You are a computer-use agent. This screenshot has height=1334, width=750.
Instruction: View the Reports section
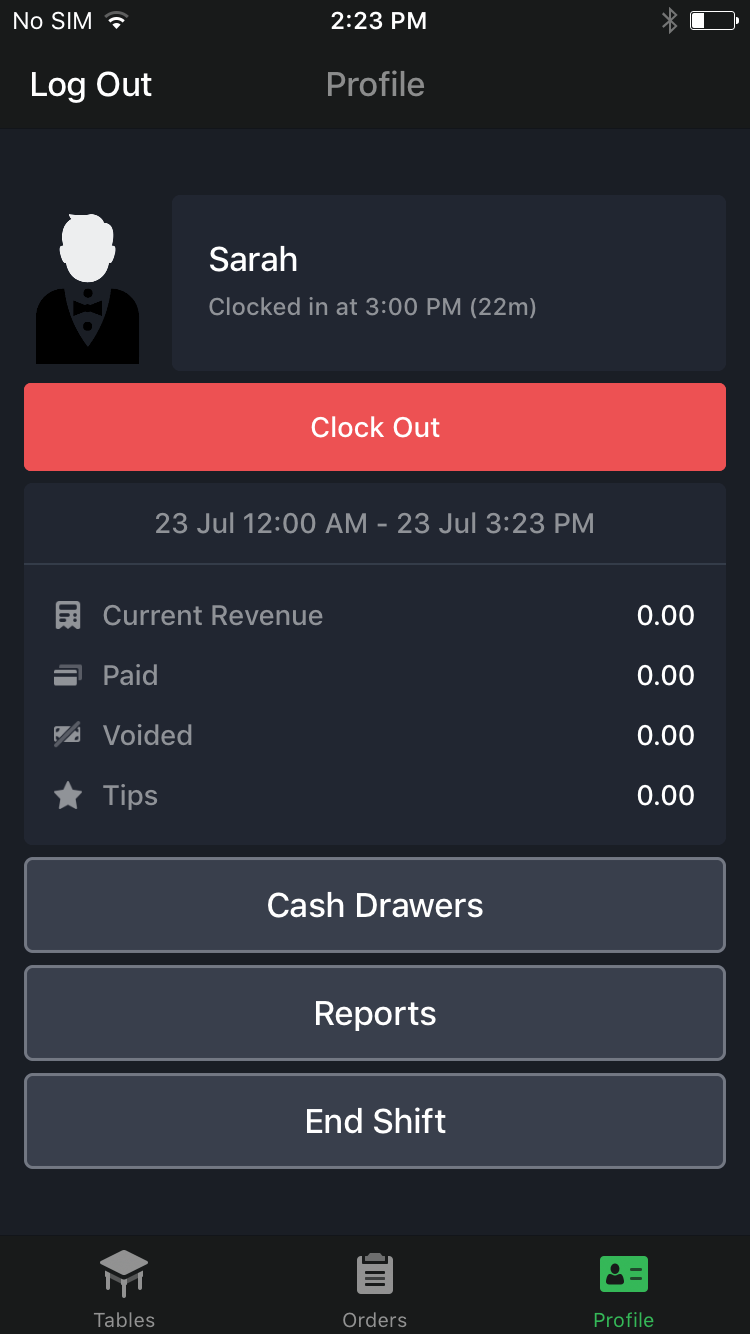click(375, 1013)
